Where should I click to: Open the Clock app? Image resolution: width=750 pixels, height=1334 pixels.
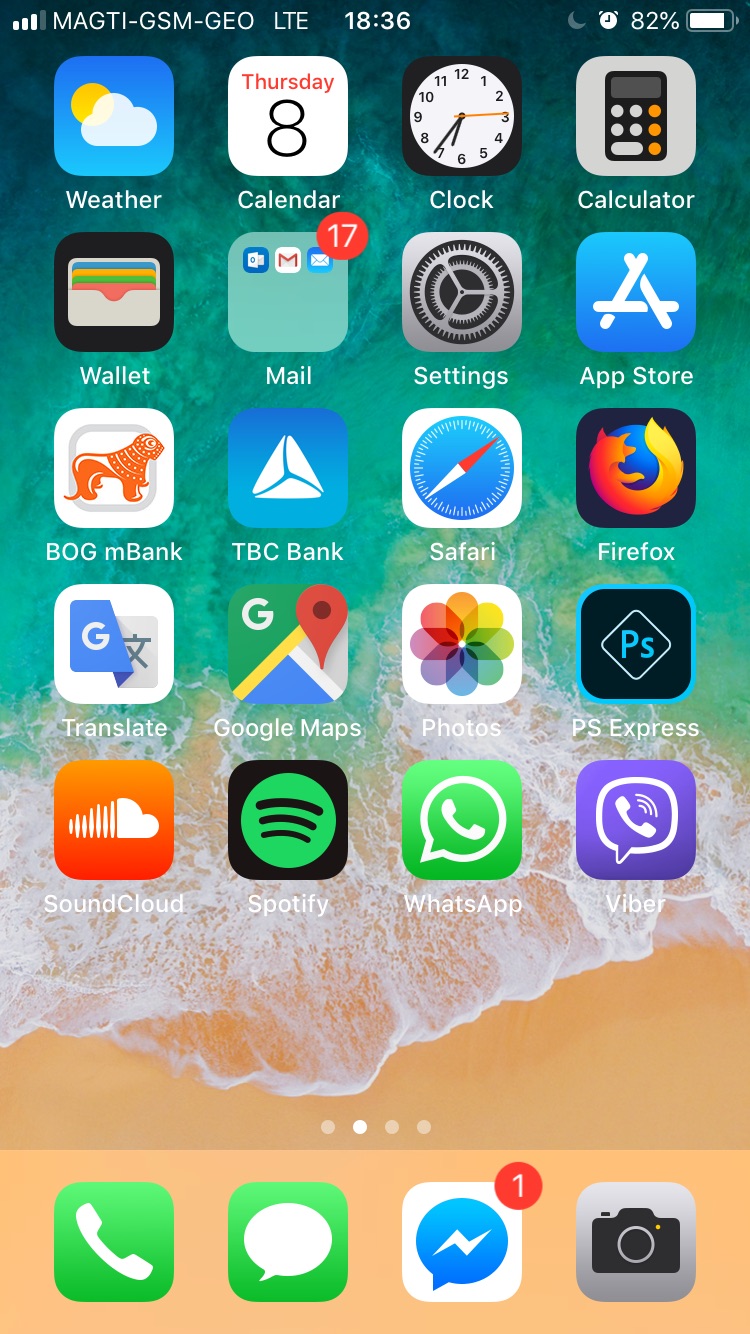pos(462,116)
